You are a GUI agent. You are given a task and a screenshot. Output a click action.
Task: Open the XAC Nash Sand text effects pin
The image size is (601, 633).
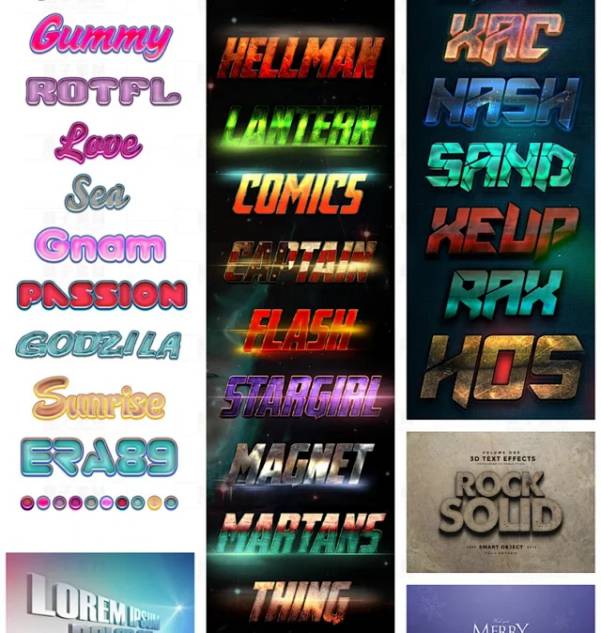click(501, 210)
